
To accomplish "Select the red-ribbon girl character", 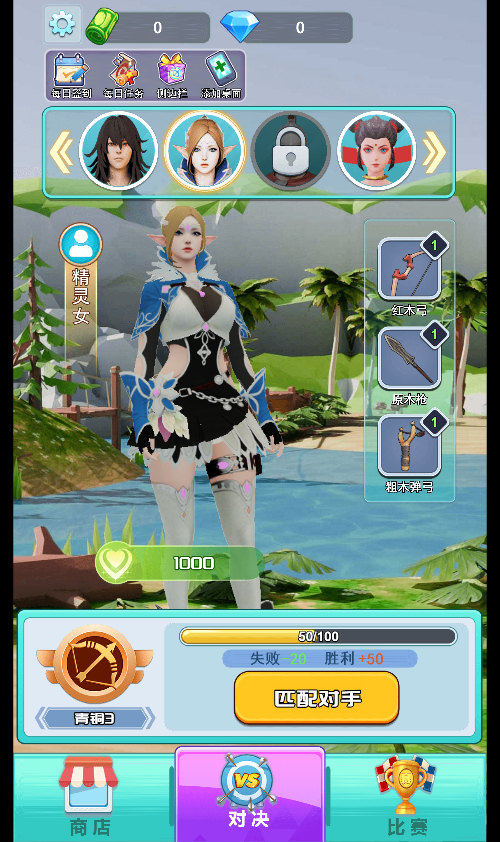I will (376, 151).
